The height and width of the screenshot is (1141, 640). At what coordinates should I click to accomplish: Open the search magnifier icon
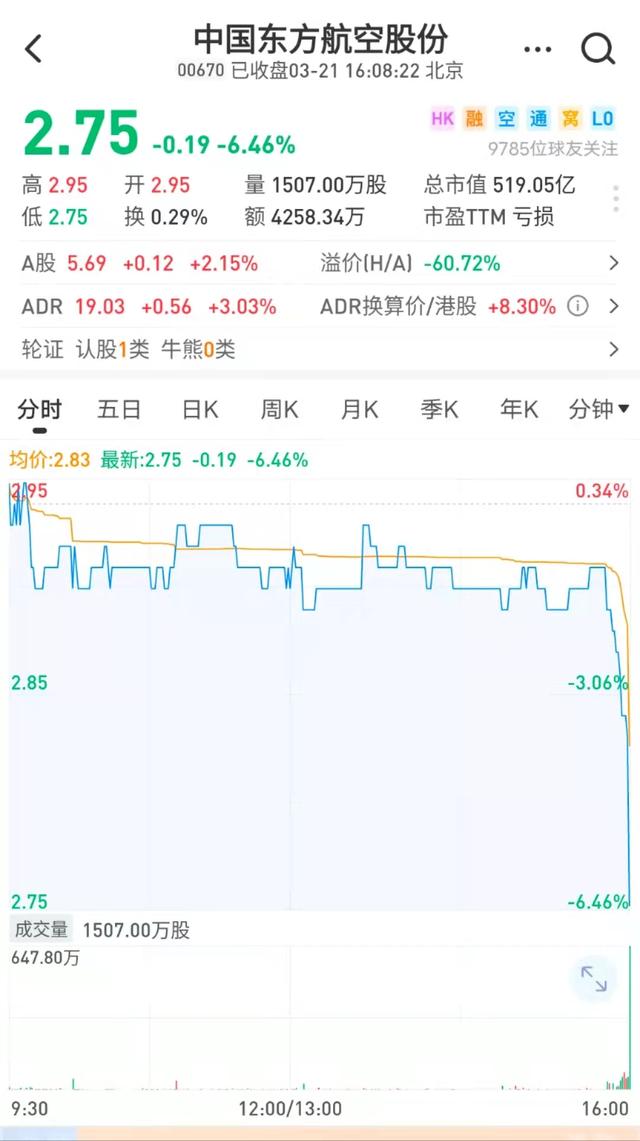pyautogui.click(x=598, y=48)
